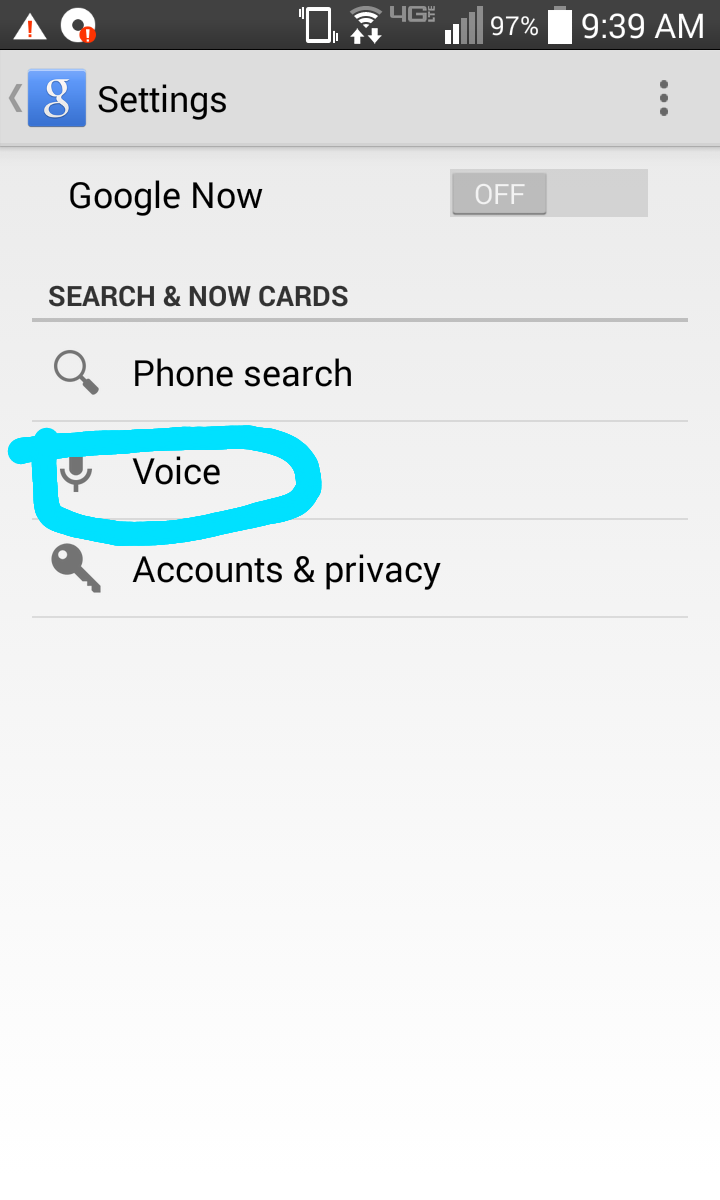Open Voice settings
720x1200 pixels.
pyautogui.click(x=360, y=471)
